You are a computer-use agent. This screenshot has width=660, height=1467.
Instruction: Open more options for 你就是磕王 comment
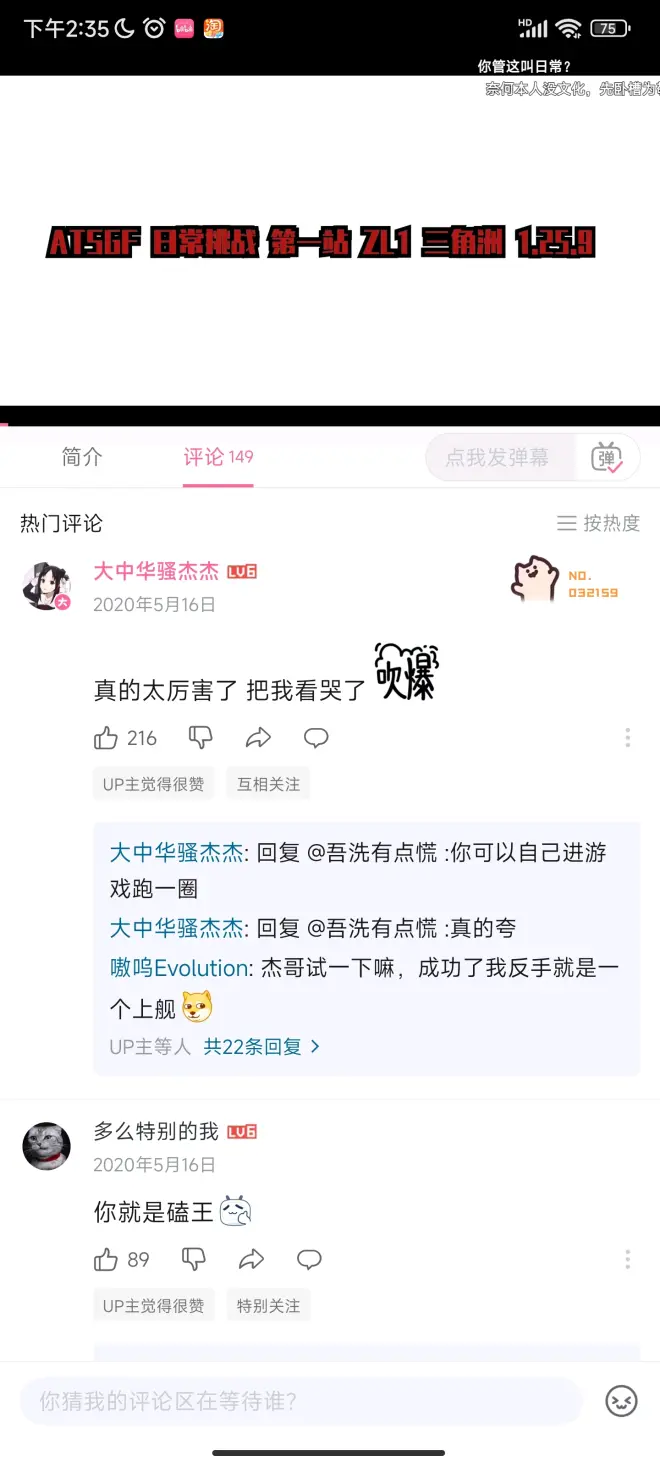coord(627,1259)
